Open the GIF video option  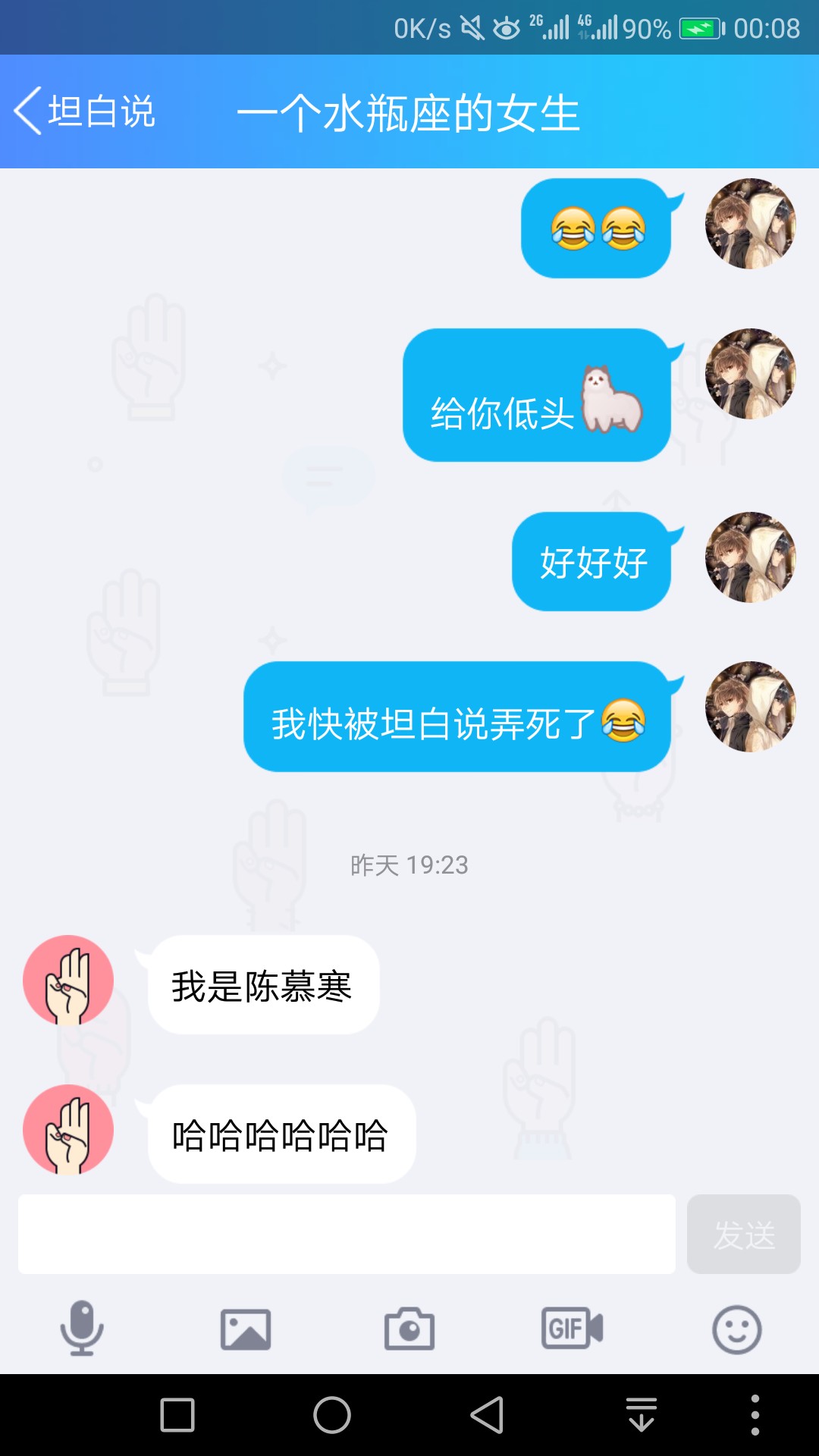573,1329
